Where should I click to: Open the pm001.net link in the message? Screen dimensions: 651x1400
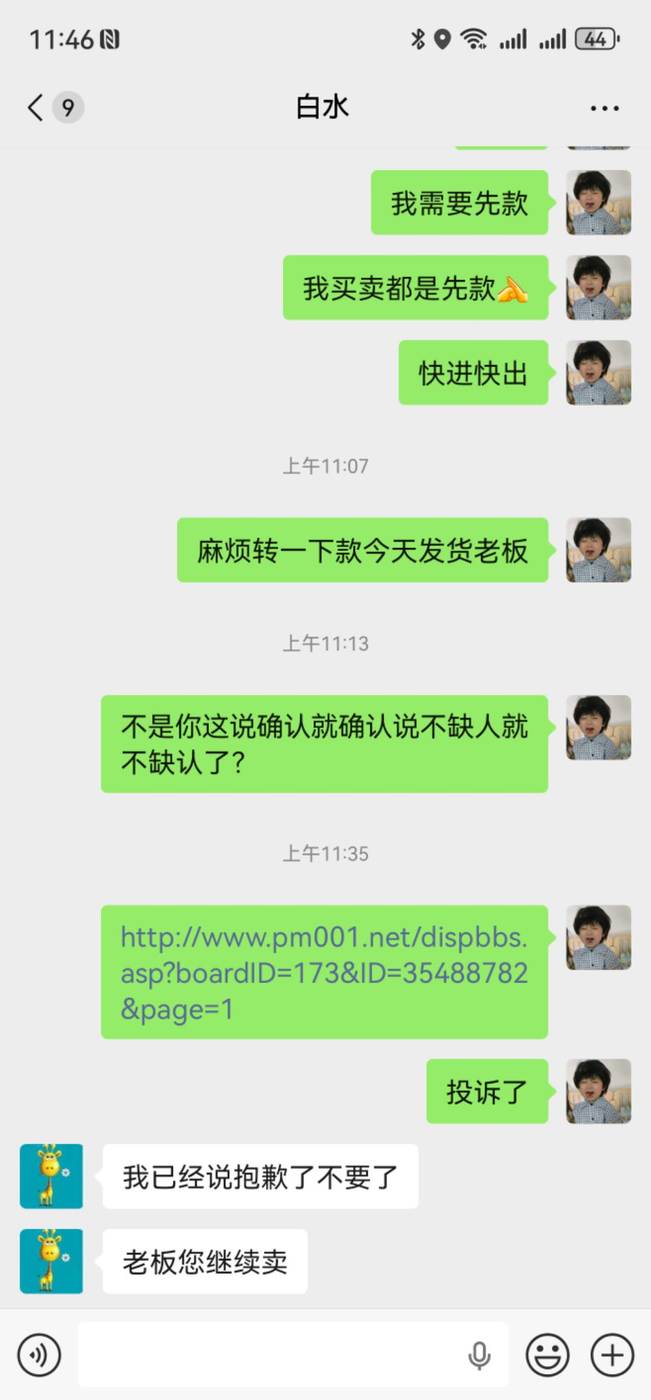[324, 972]
